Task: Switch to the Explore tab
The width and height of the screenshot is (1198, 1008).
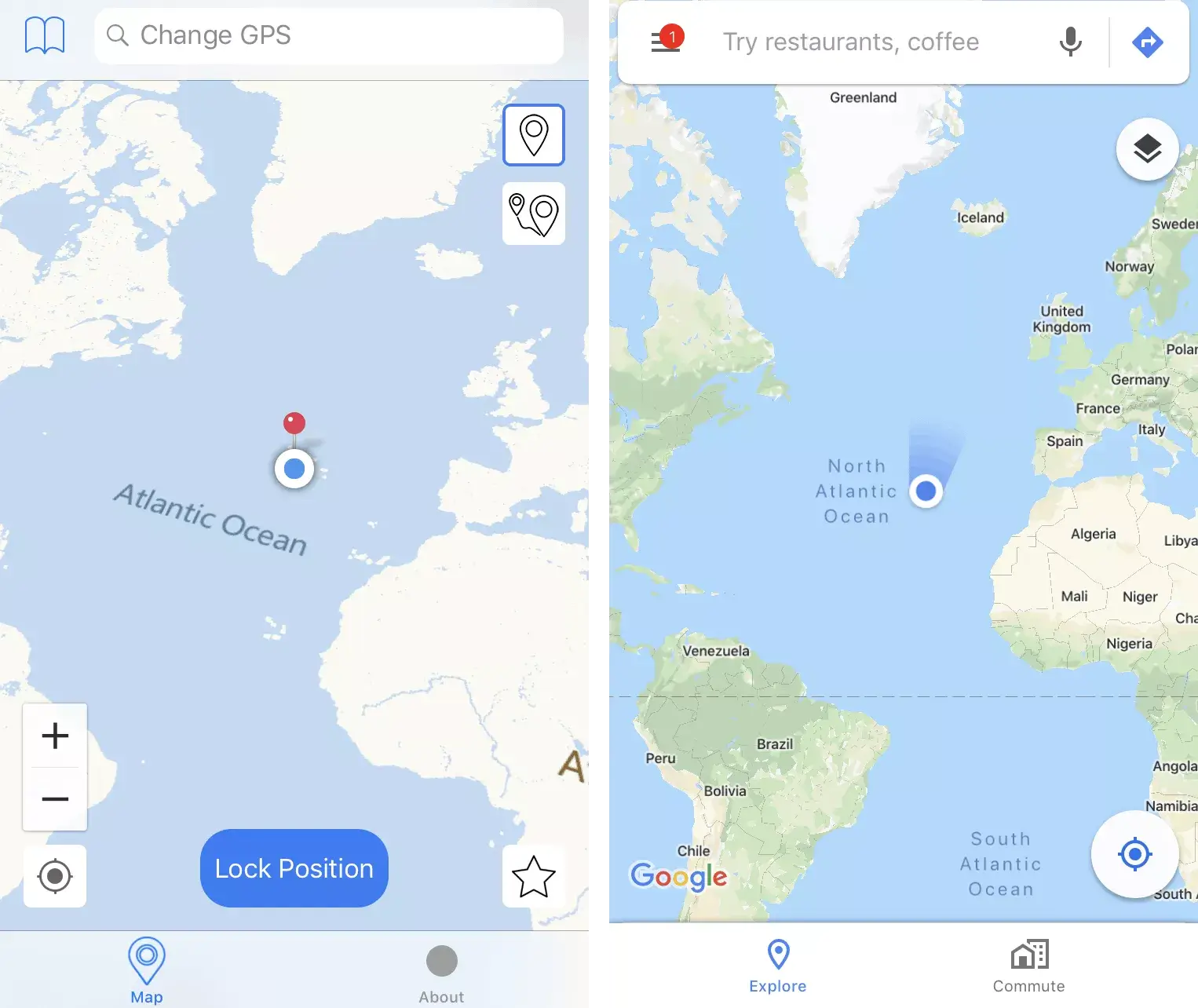Action: [778, 967]
